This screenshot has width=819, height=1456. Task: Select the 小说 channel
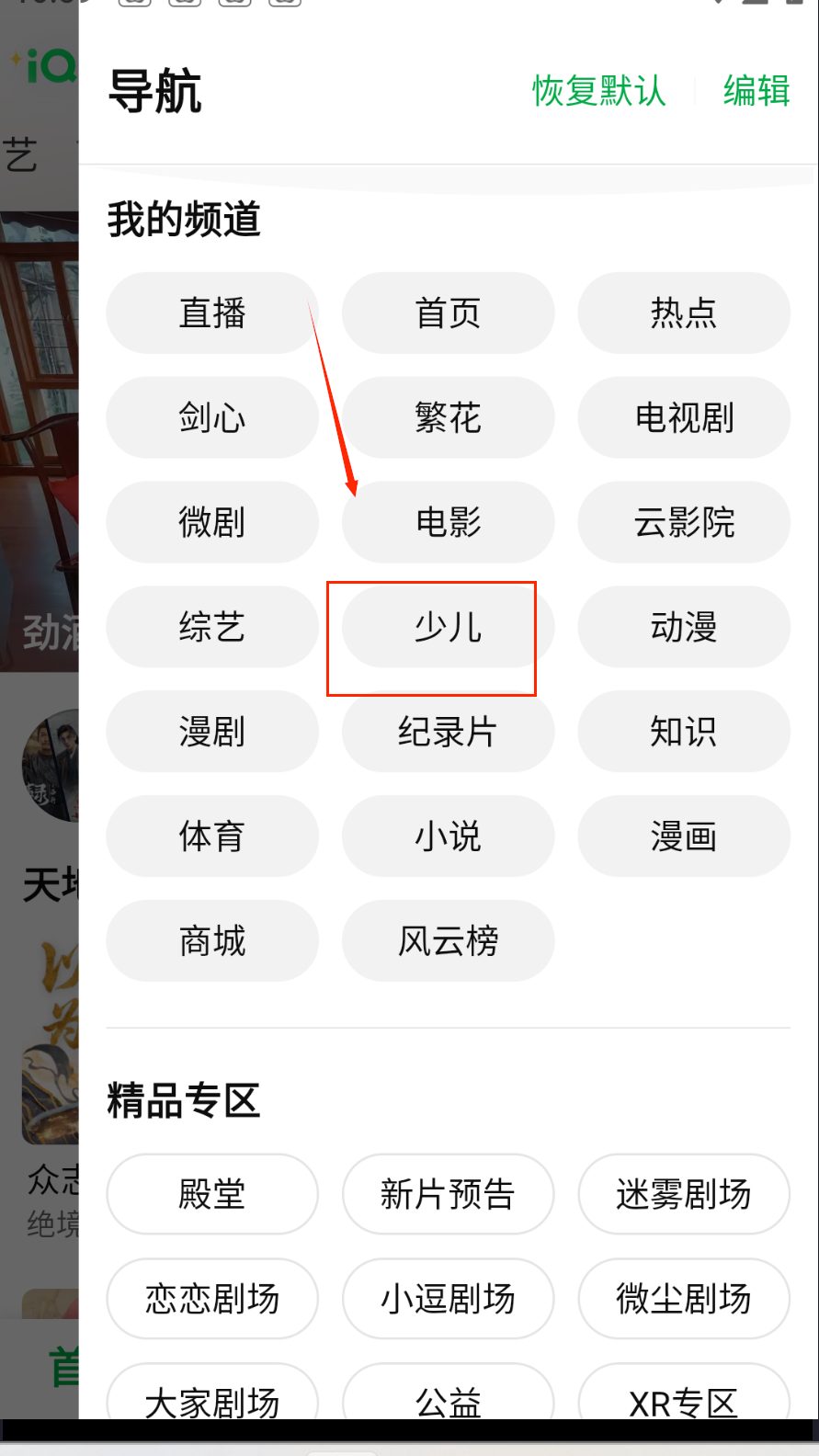(x=448, y=836)
